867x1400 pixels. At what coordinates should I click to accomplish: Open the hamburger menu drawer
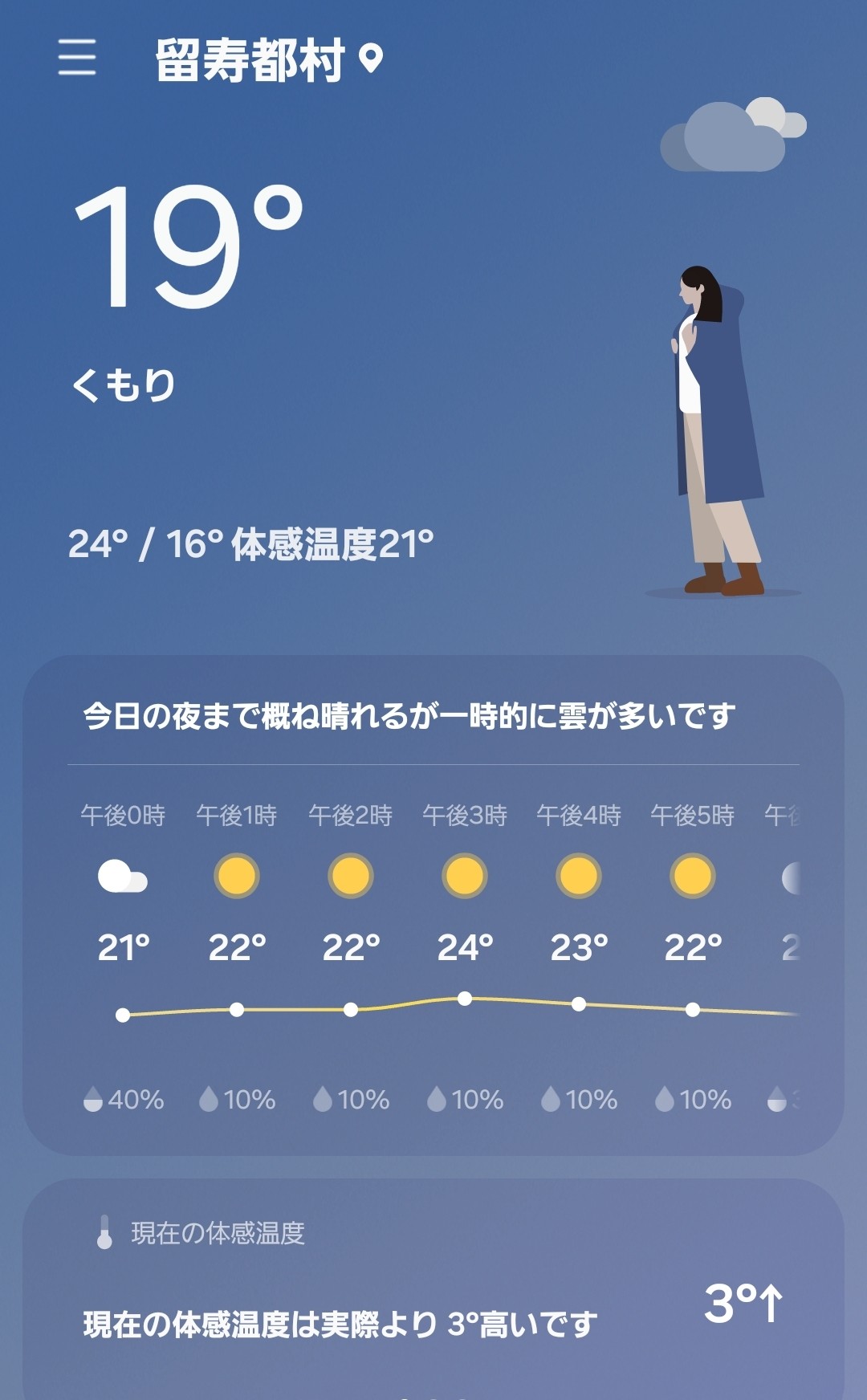[x=77, y=58]
